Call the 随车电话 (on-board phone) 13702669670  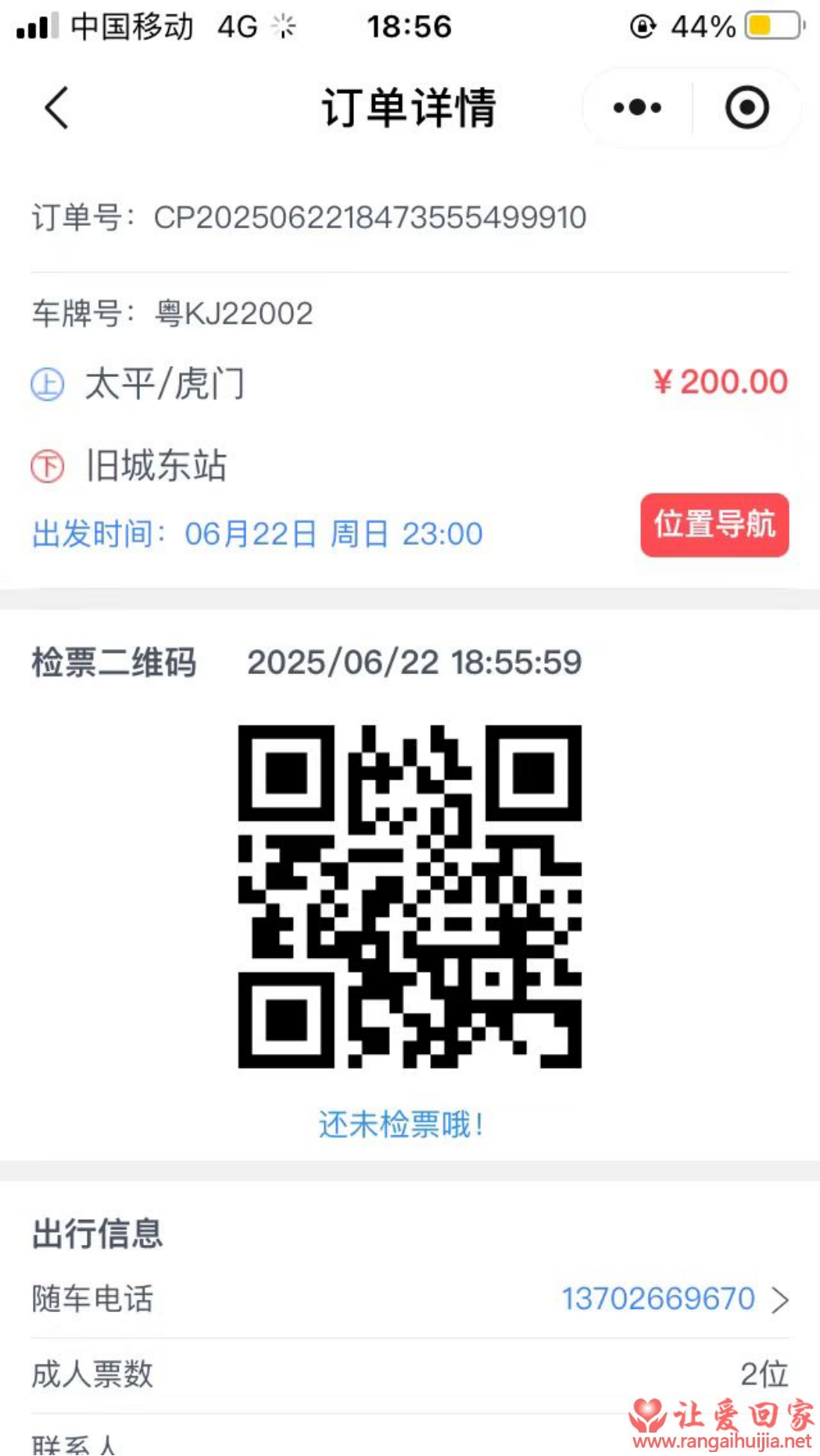[x=658, y=1299]
